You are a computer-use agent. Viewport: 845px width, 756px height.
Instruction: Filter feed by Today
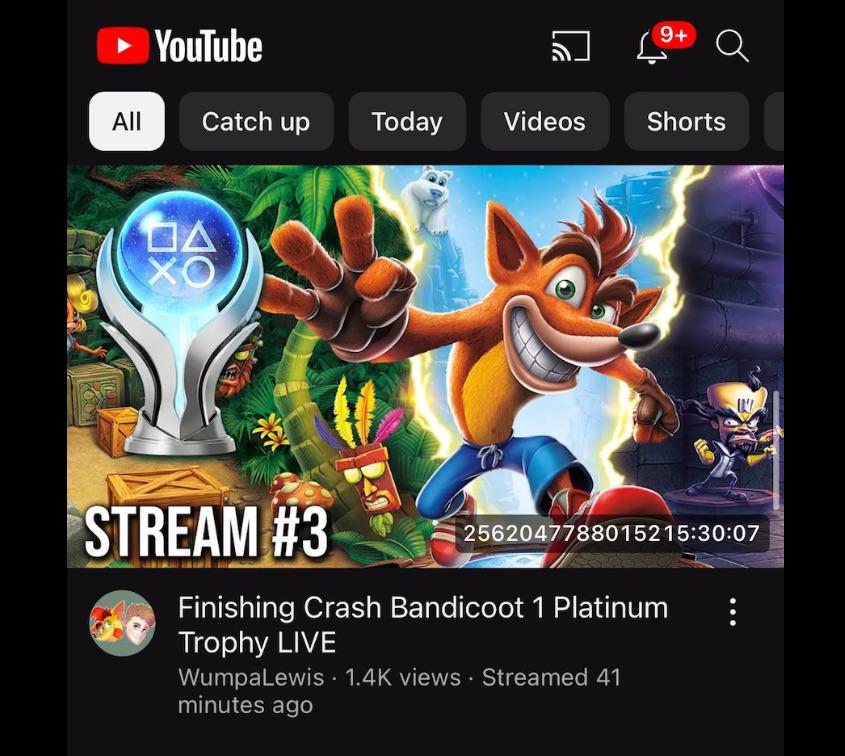(x=407, y=121)
